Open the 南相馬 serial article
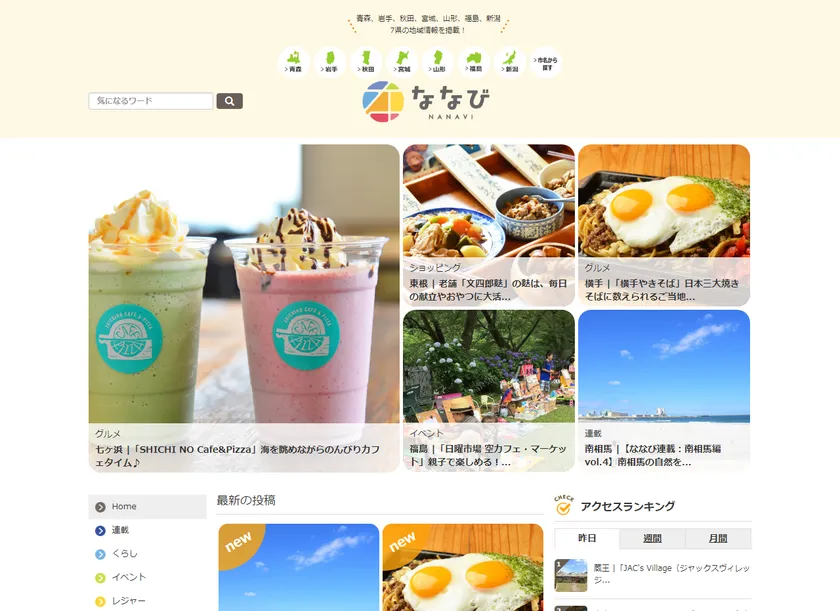The image size is (840, 611). pos(663,390)
